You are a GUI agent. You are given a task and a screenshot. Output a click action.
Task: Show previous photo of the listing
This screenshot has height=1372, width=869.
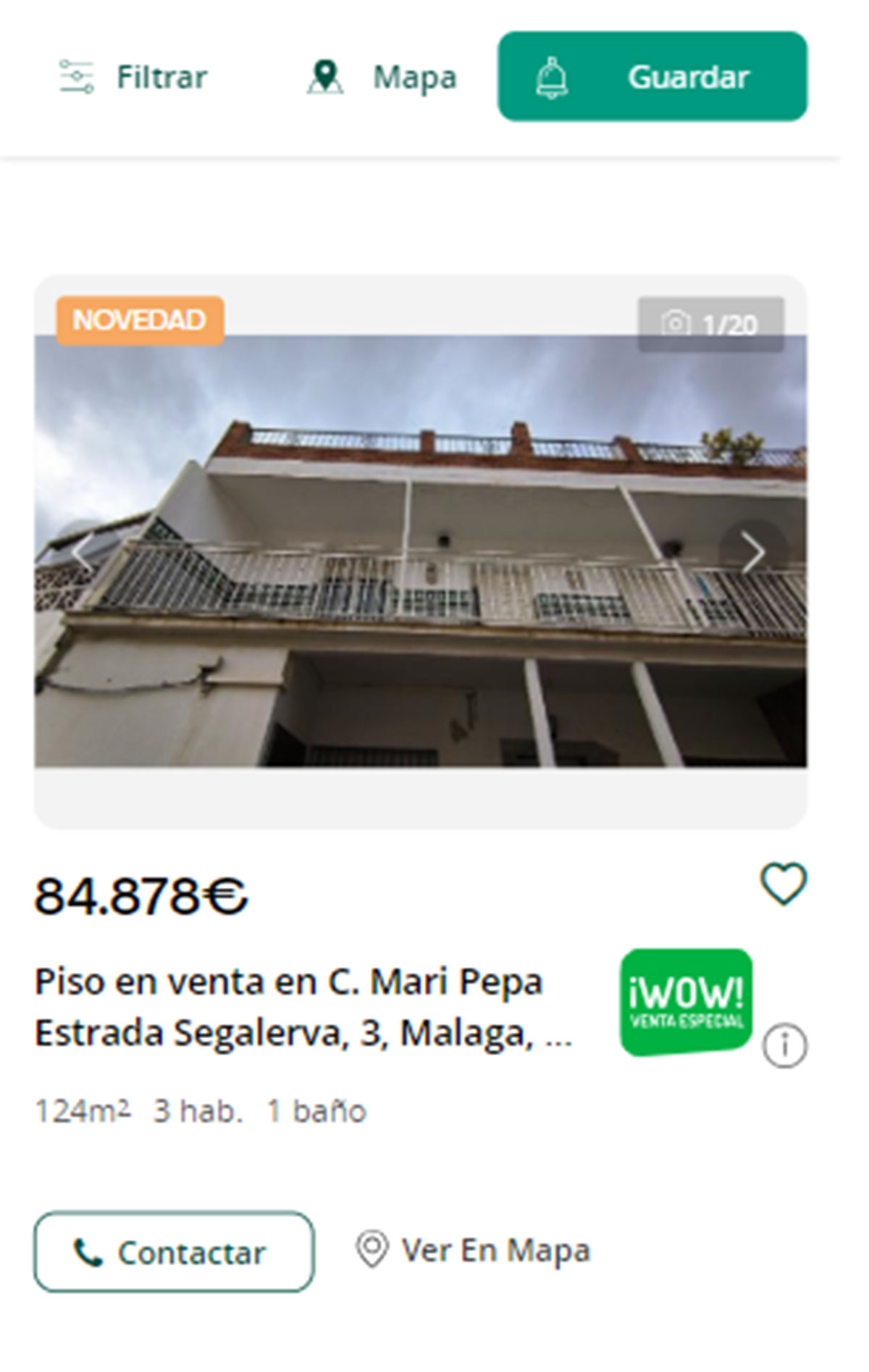(x=81, y=553)
